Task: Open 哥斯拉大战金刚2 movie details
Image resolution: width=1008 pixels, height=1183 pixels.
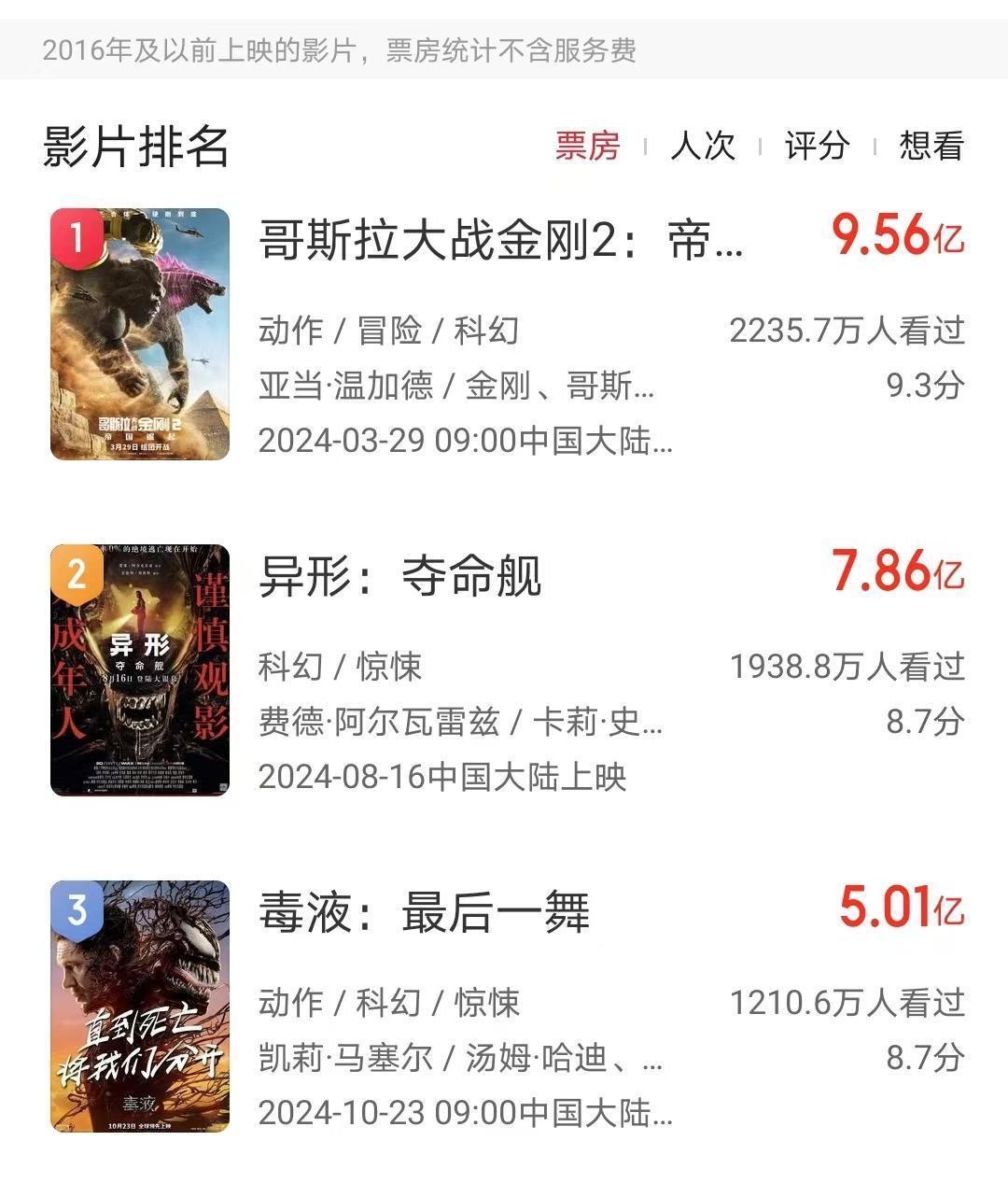Action: click(500, 242)
